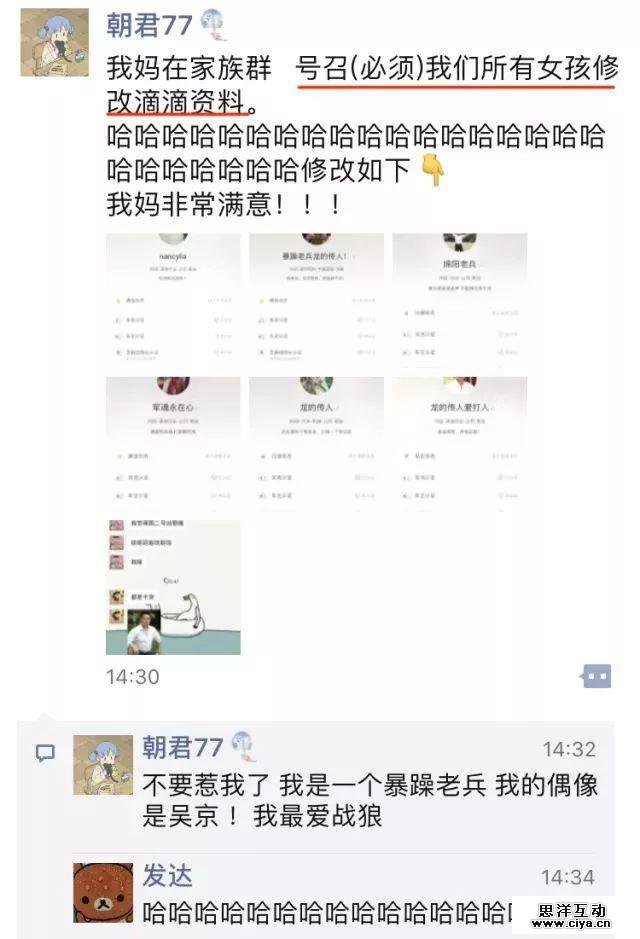This screenshot has width=640, height=939.
Task: Open 发达's bear avatar in the comments
Action: (102, 892)
